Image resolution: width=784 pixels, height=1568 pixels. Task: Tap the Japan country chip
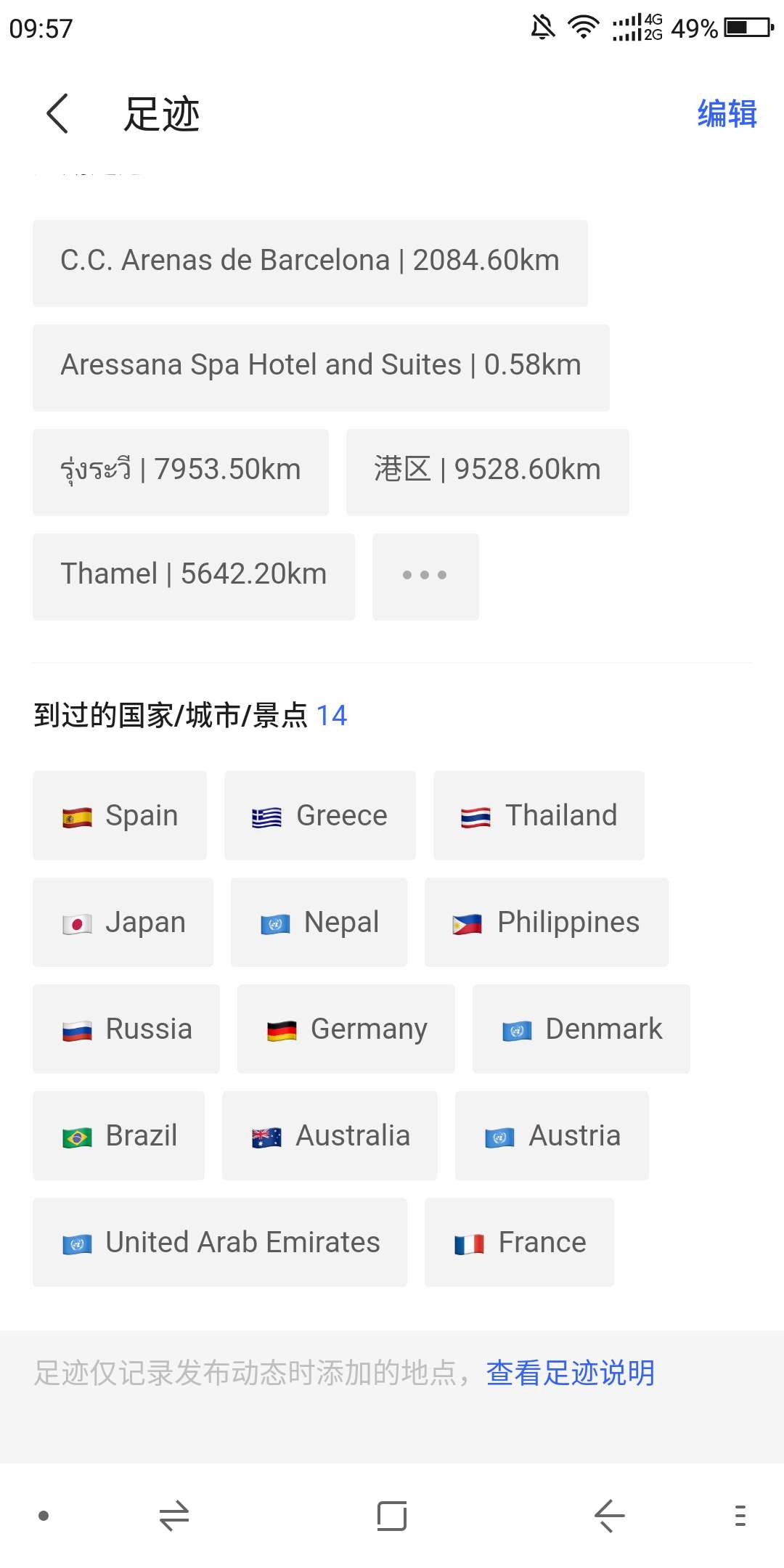click(x=123, y=922)
